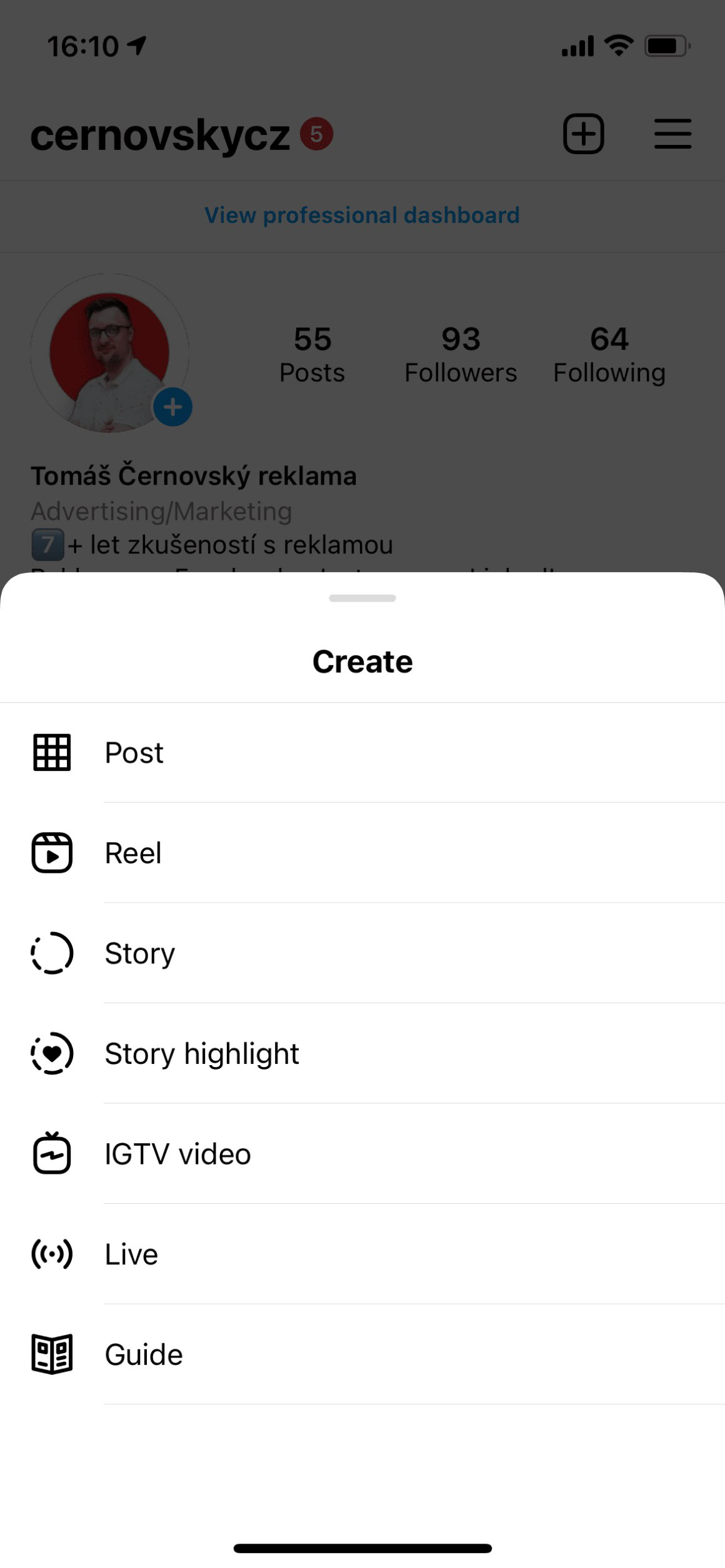
Task: Open the hamburger menu
Action: point(673,134)
